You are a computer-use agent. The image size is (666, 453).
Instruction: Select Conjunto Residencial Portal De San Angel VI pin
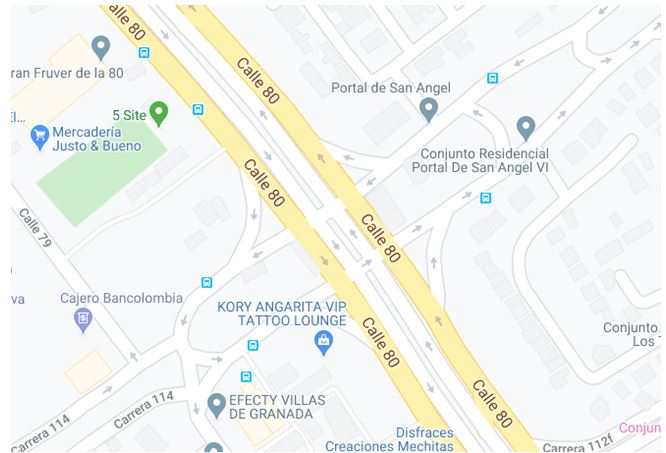click(x=526, y=127)
